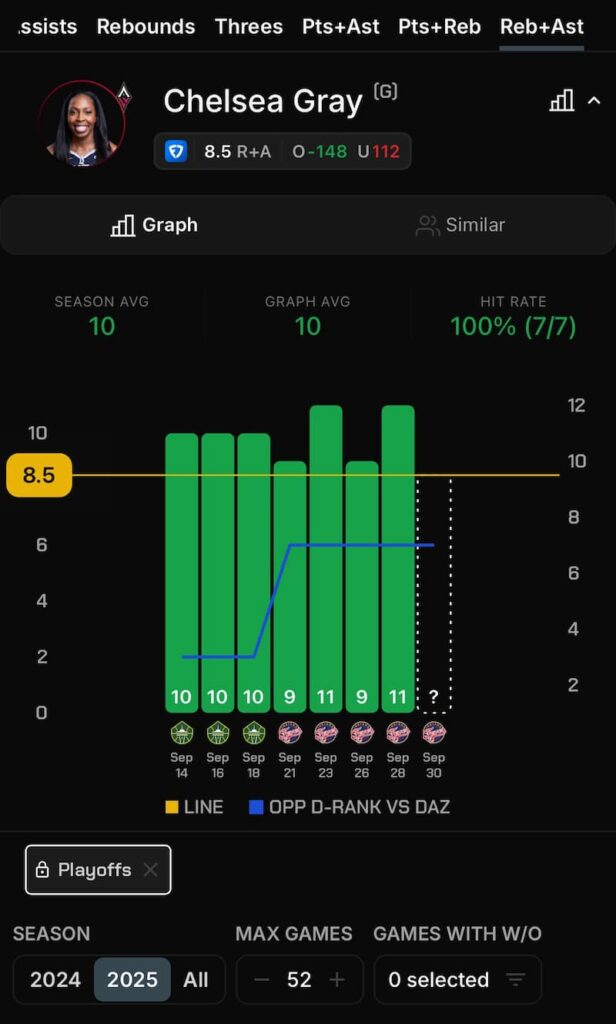616x1024 pixels.
Task: Increase max games with plus button
Action: tap(337, 980)
